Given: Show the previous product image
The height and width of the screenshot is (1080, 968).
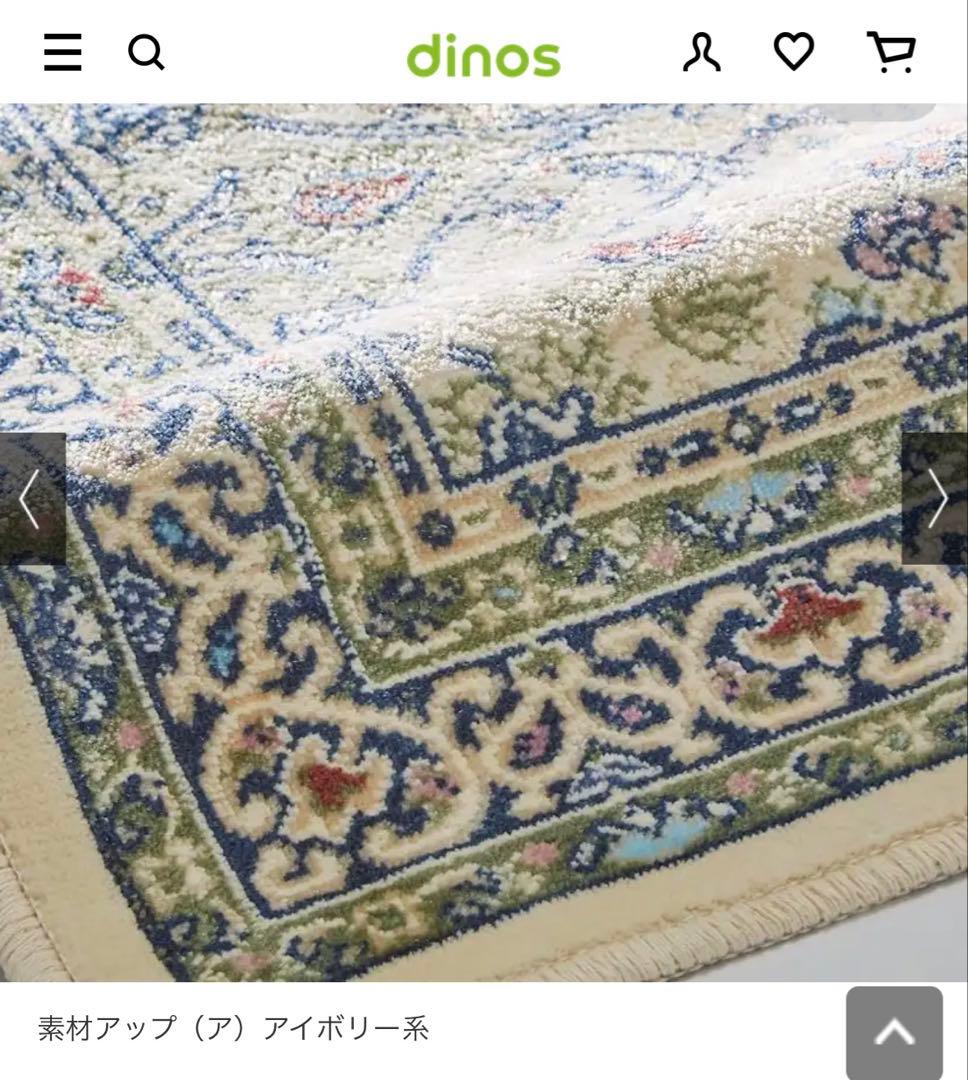Looking at the screenshot, I should [x=31, y=498].
